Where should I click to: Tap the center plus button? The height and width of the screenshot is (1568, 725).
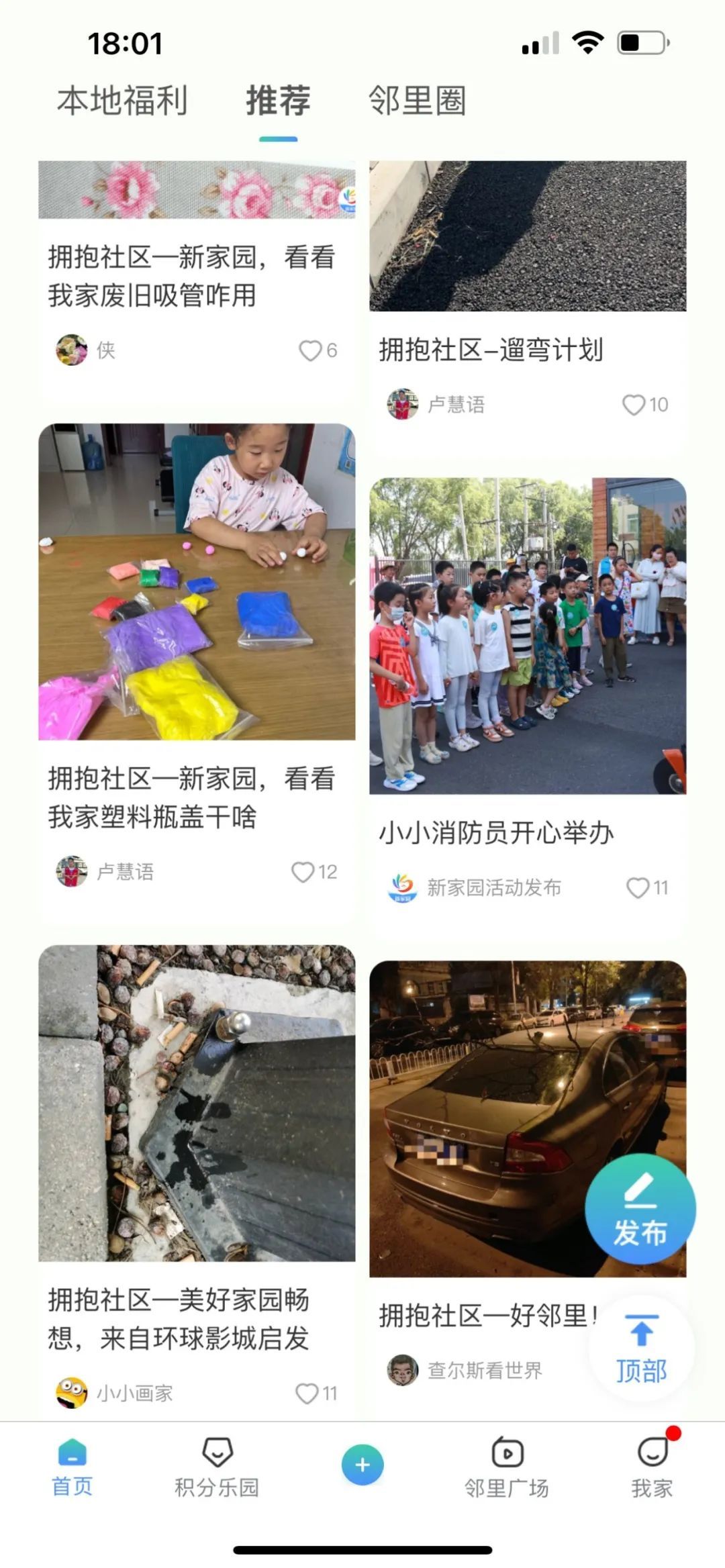point(362,1465)
